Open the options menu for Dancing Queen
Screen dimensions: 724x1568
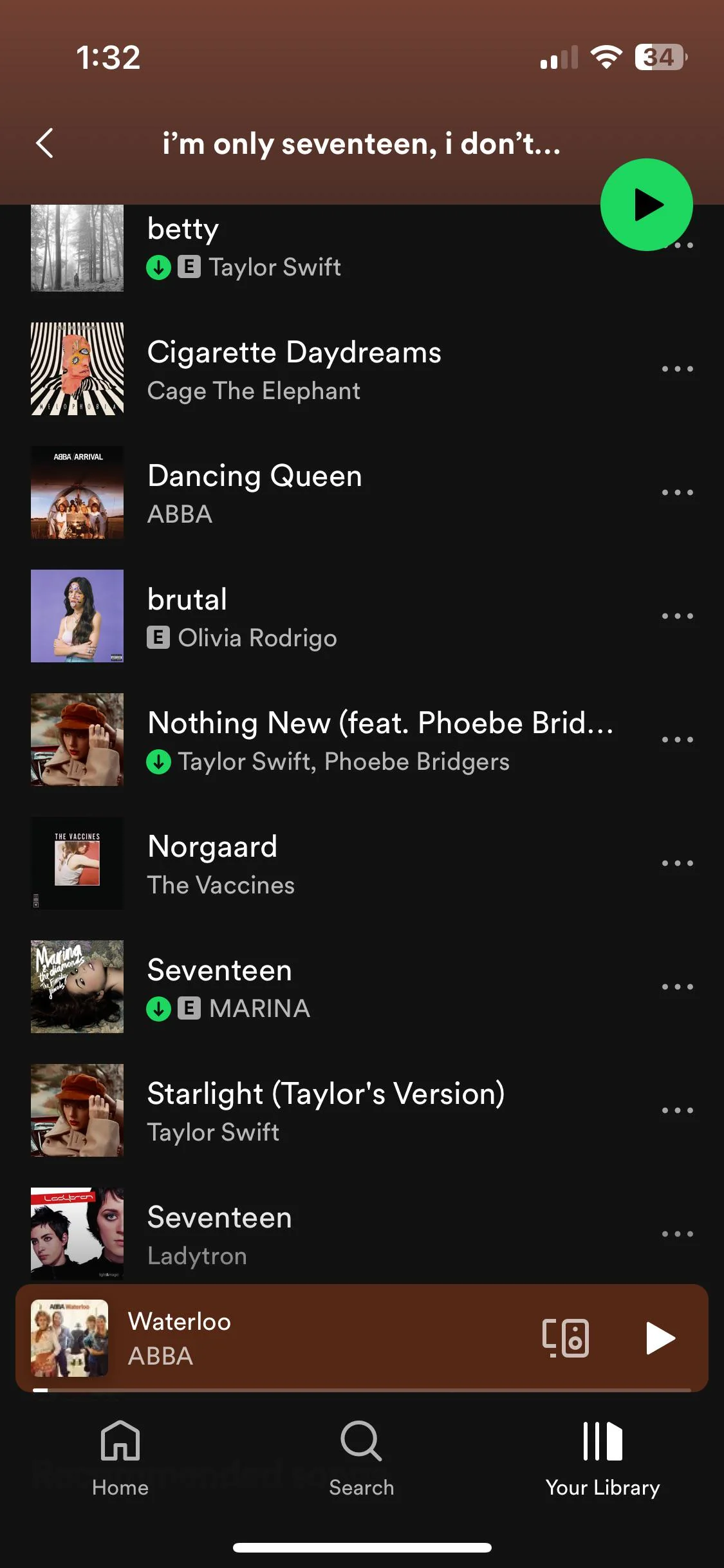click(x=678, y=492)
